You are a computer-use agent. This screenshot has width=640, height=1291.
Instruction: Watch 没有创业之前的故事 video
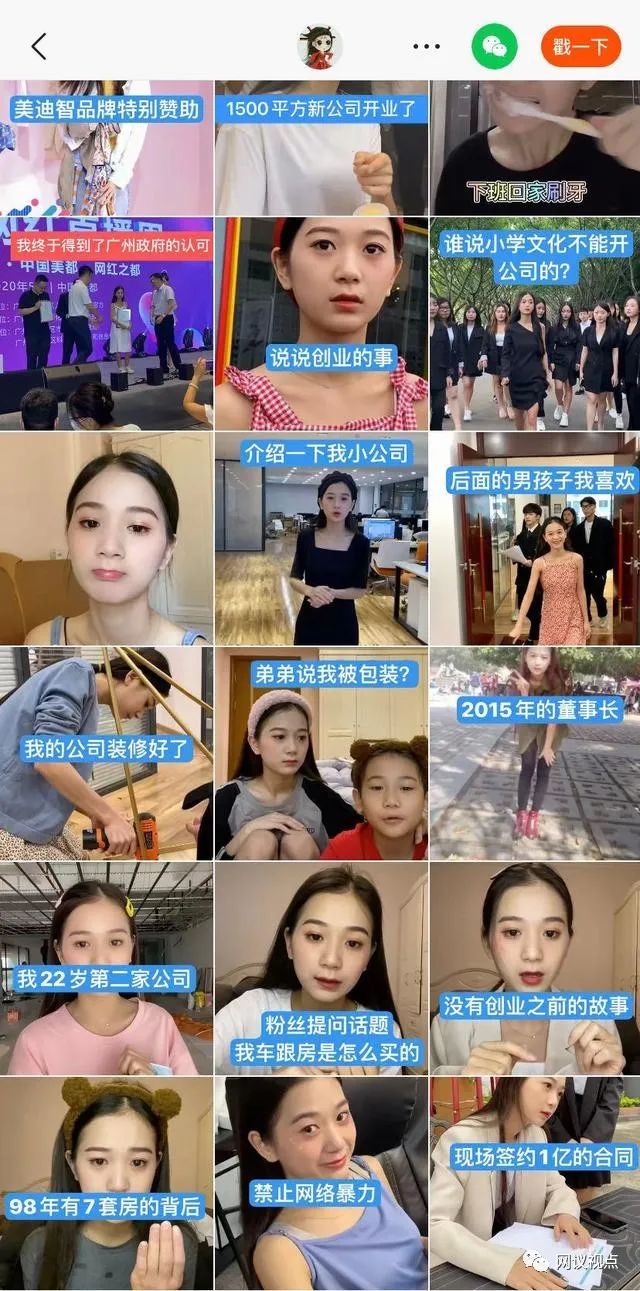pyautogui.click(x=535, y=968)
